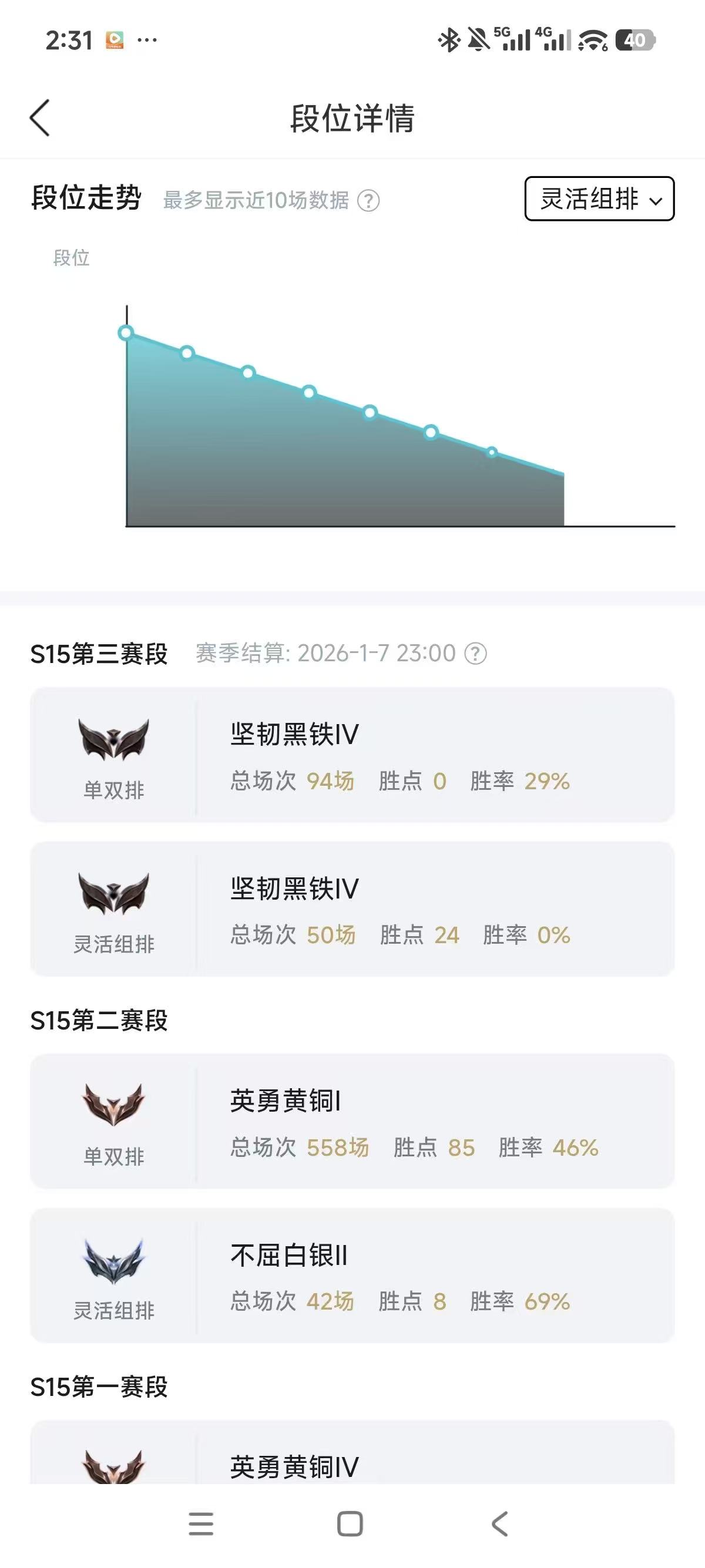Open recent apps from the navigation bar
Image resolution: width=705 pixels, height=1568 pixels.
tap(201, 1524)
